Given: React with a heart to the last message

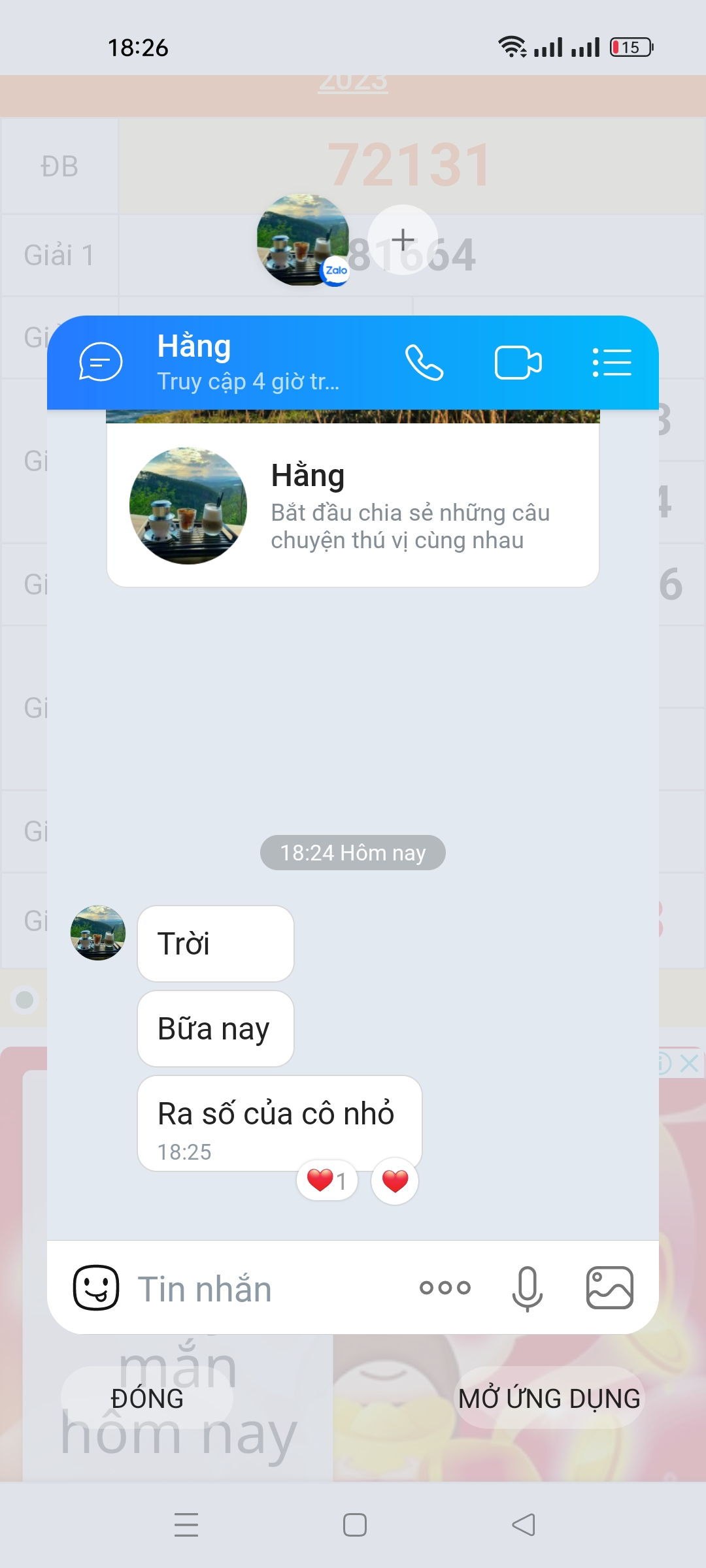Looking at the screenshot, I should (395, 1181).
